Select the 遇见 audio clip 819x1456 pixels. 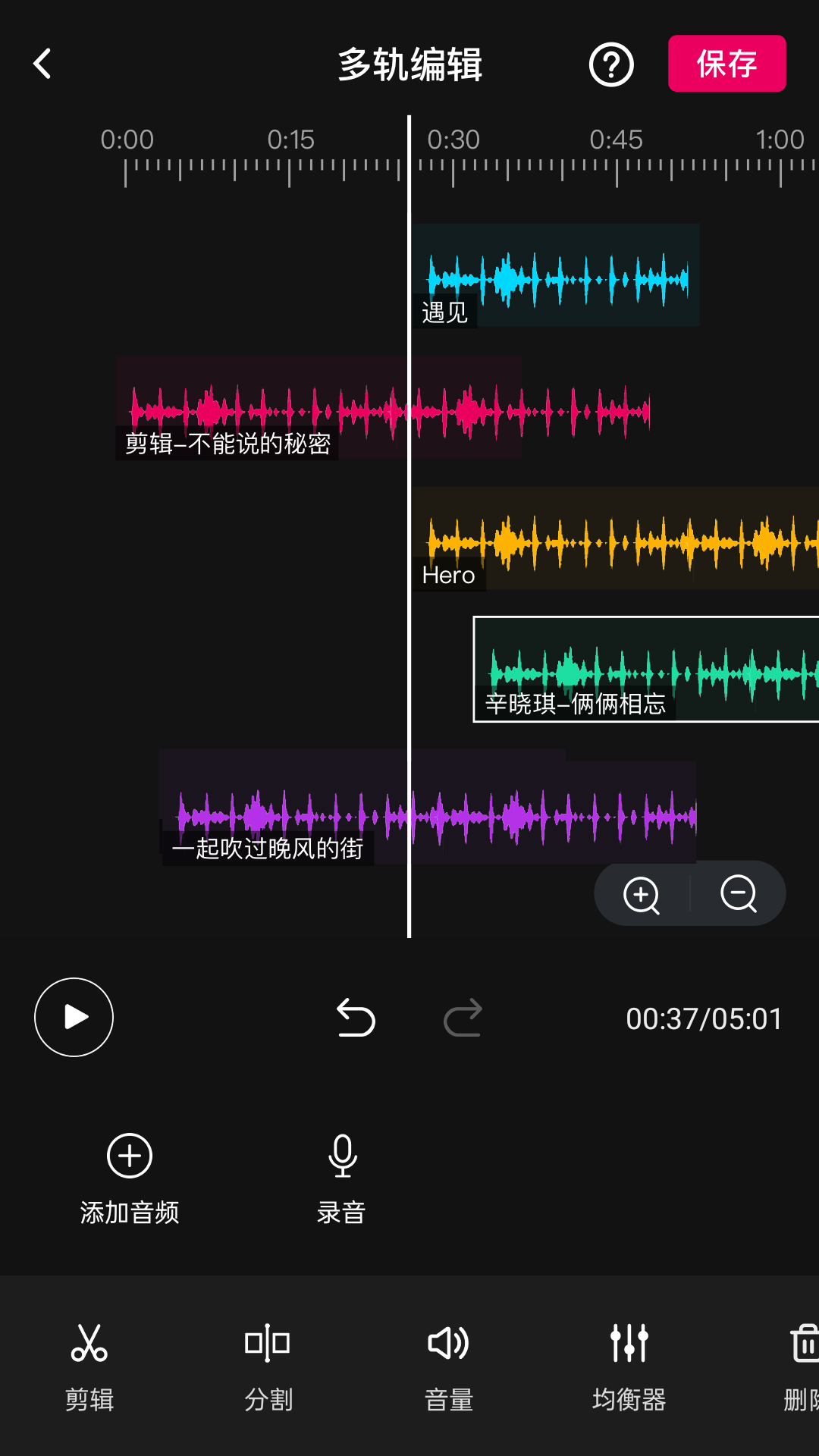(557, 275)
